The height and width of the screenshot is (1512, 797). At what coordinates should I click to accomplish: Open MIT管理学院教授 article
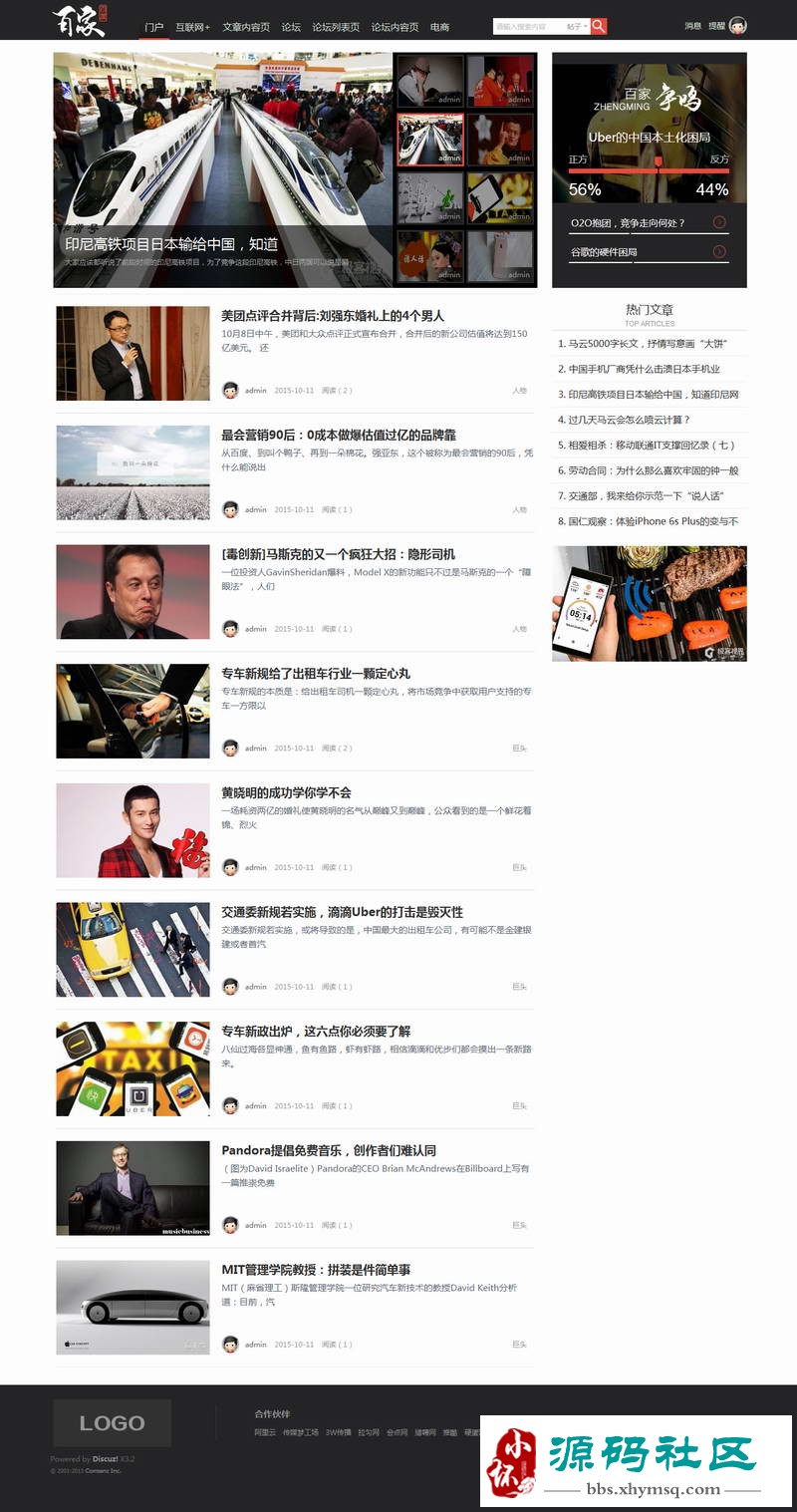coord(316,1270)
